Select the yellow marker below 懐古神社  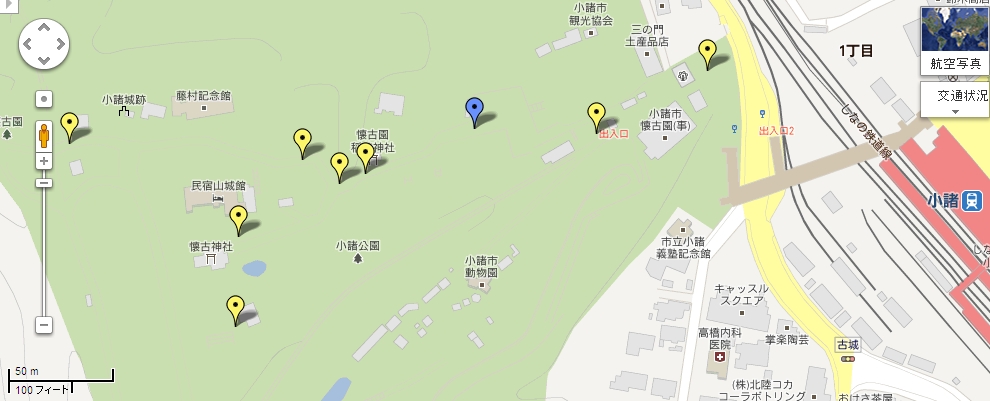pyautogui.click(x=235, y=307)
